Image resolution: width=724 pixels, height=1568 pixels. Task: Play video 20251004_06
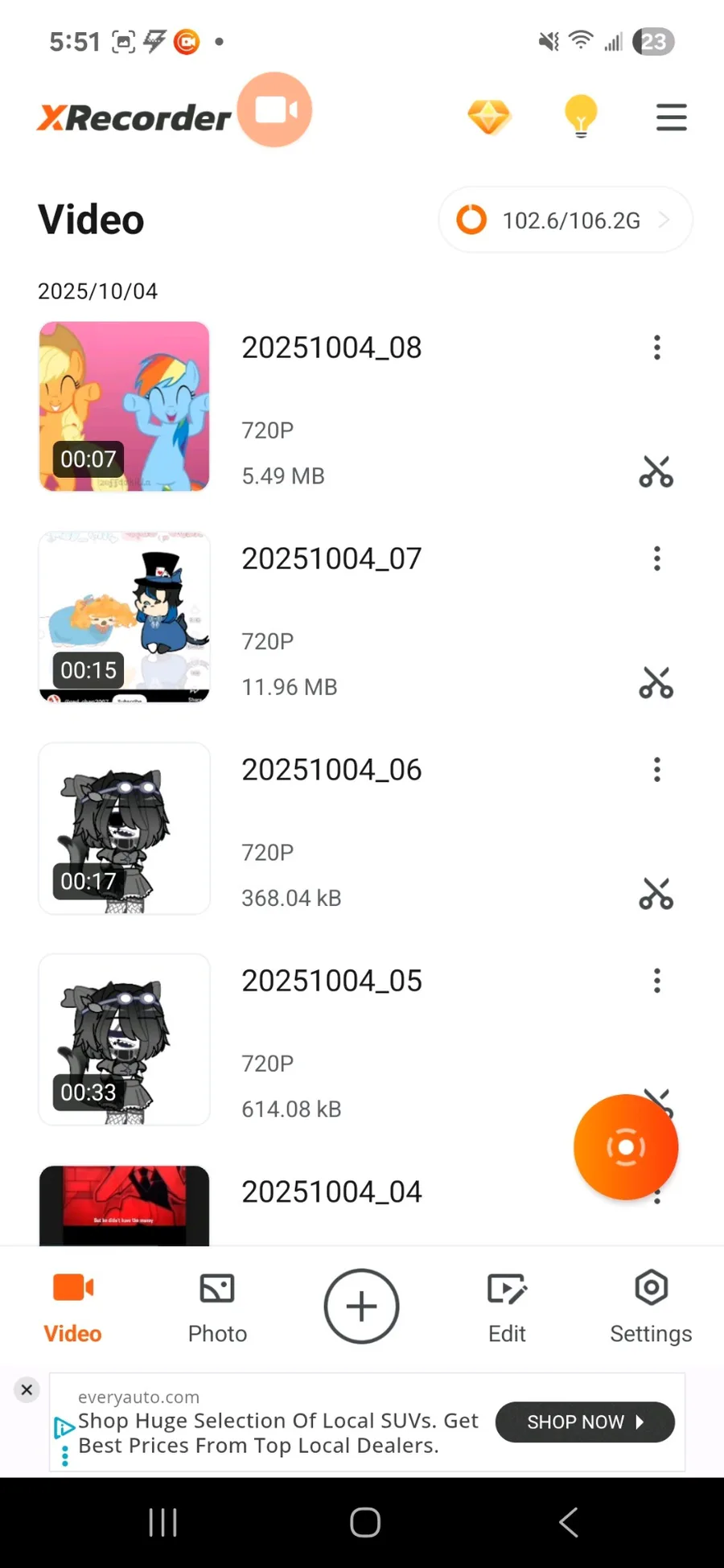click(x=124, y=829)
